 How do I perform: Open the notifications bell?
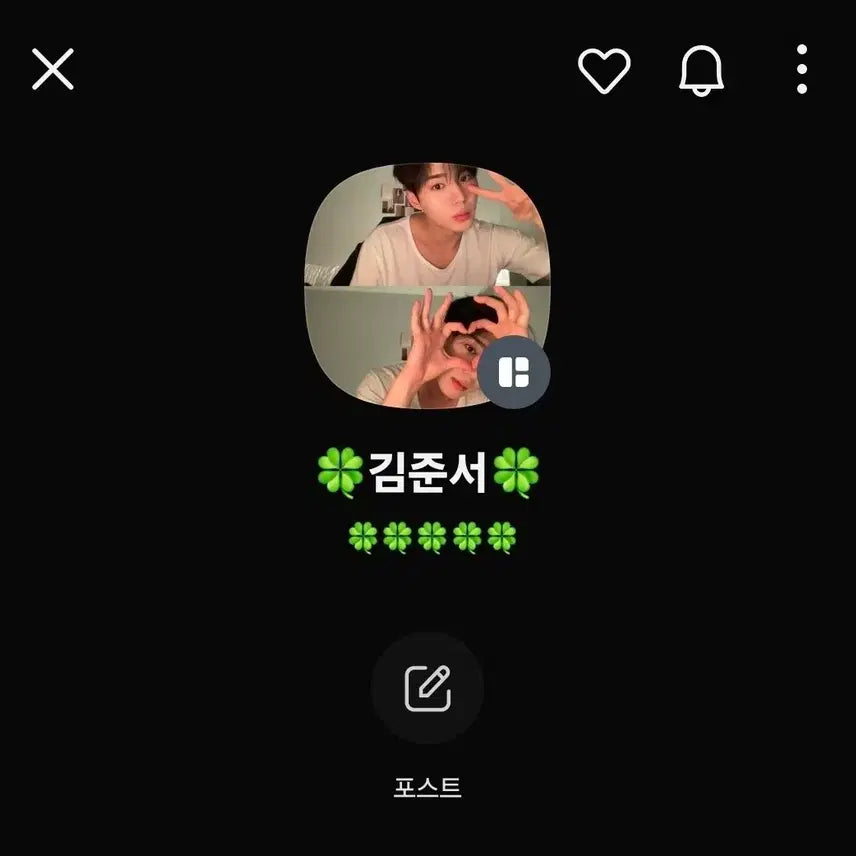click(702, 71)
